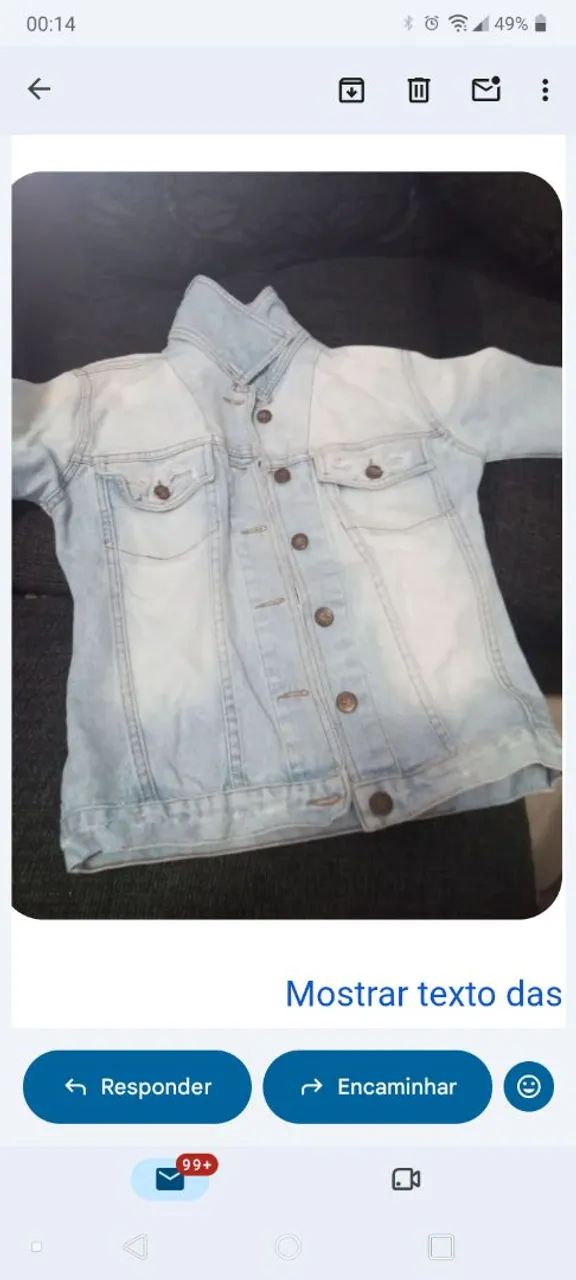The width and height of the screenshot is (576, 1280).
Task: Open the denim jacket image attachment
Action: coord(287,545)
